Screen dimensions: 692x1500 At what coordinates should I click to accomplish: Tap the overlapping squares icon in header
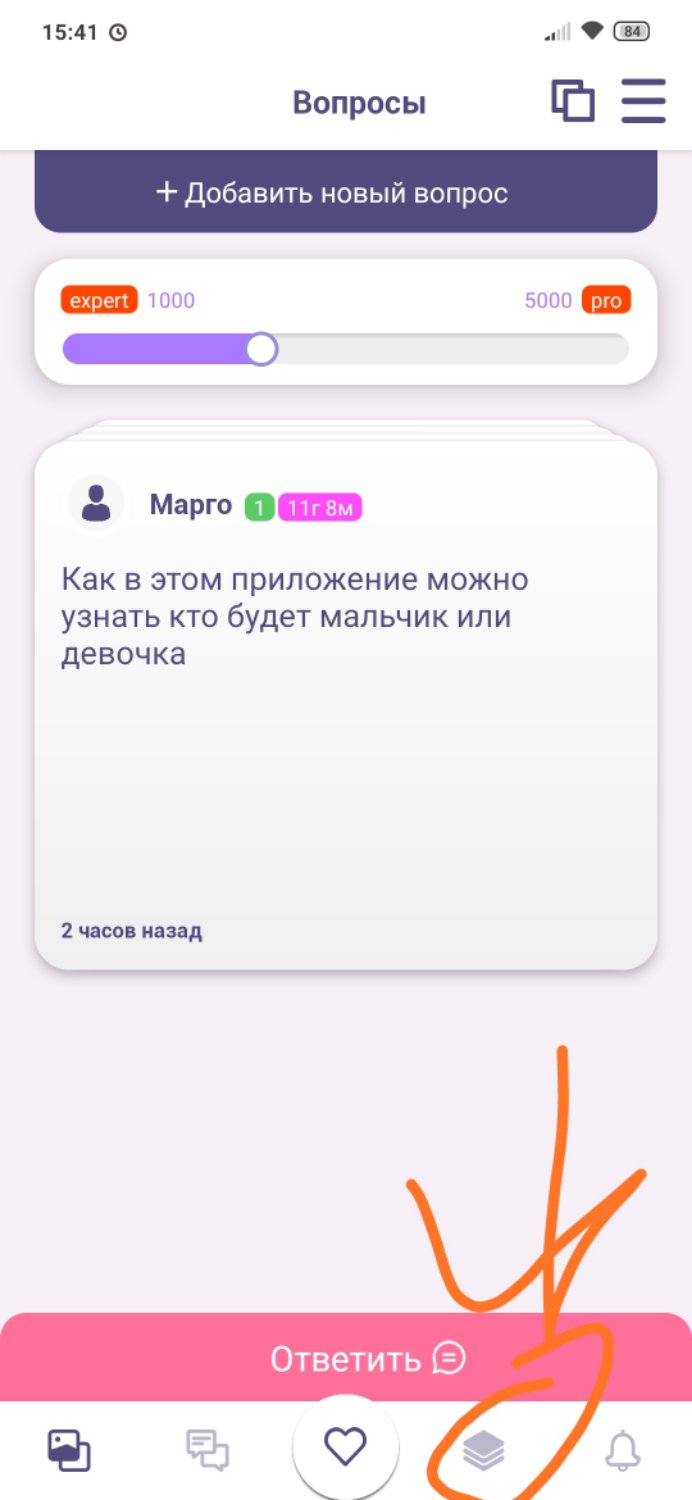(x=573, y=102)
